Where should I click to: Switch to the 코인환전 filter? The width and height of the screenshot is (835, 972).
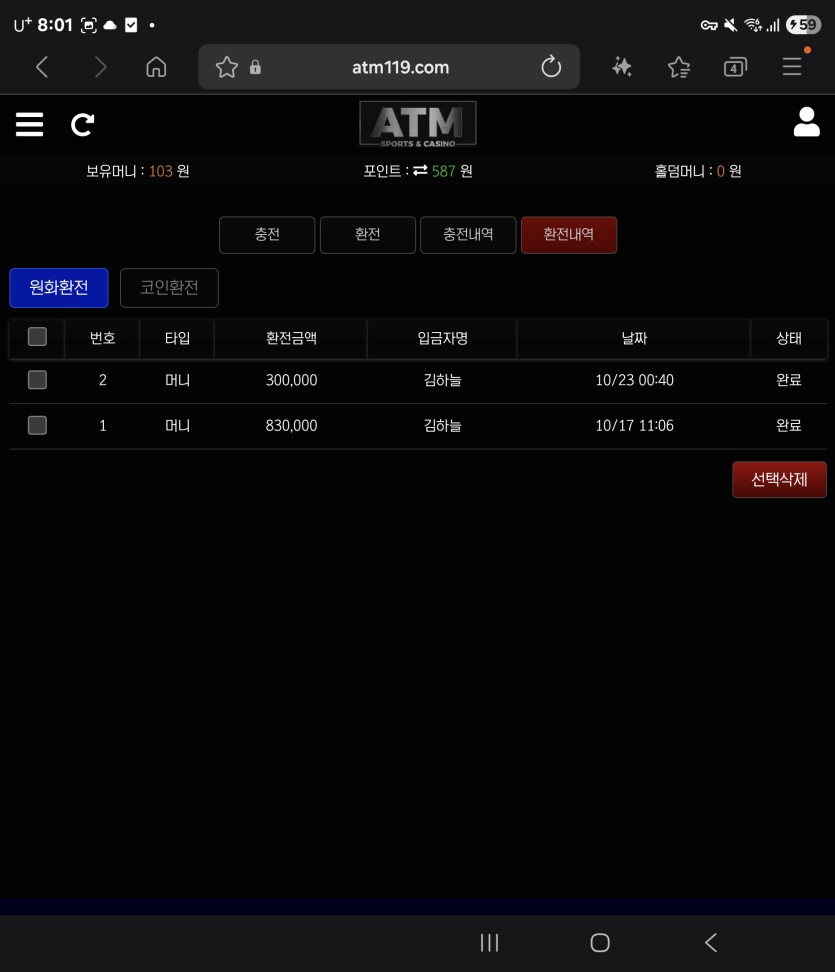[169, 288]
